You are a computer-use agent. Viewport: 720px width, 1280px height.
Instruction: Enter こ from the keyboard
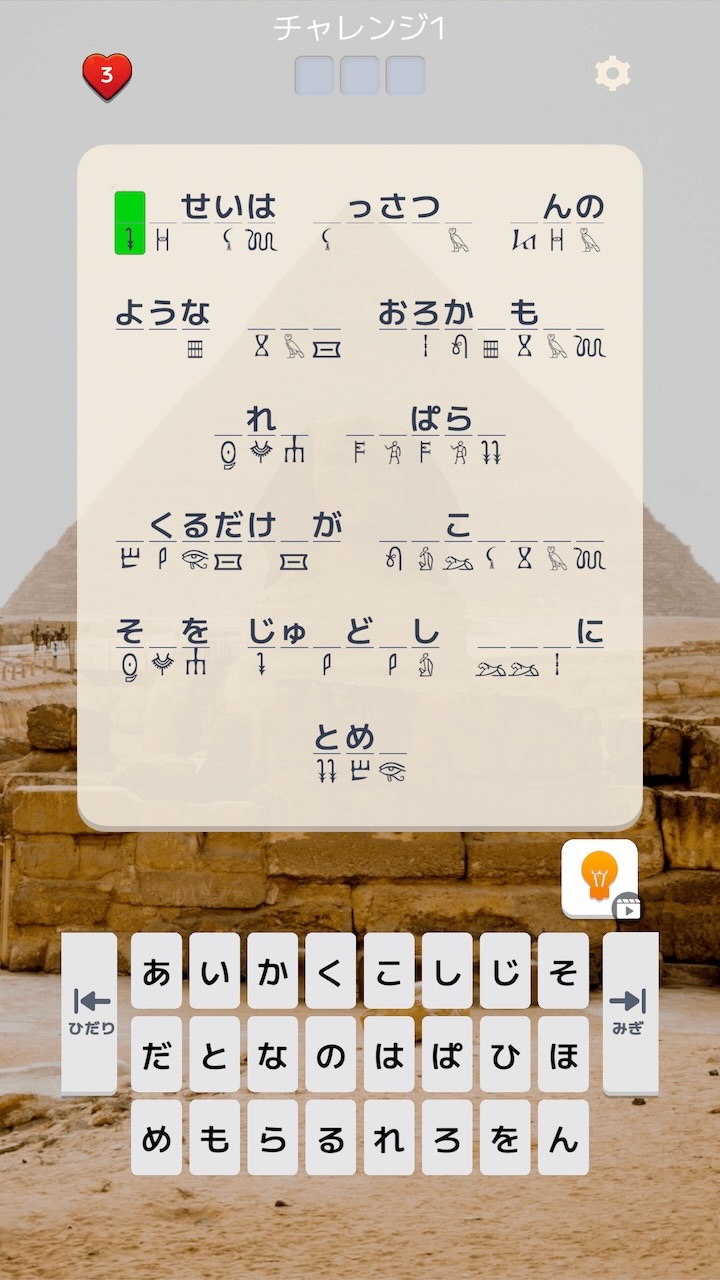388,971
